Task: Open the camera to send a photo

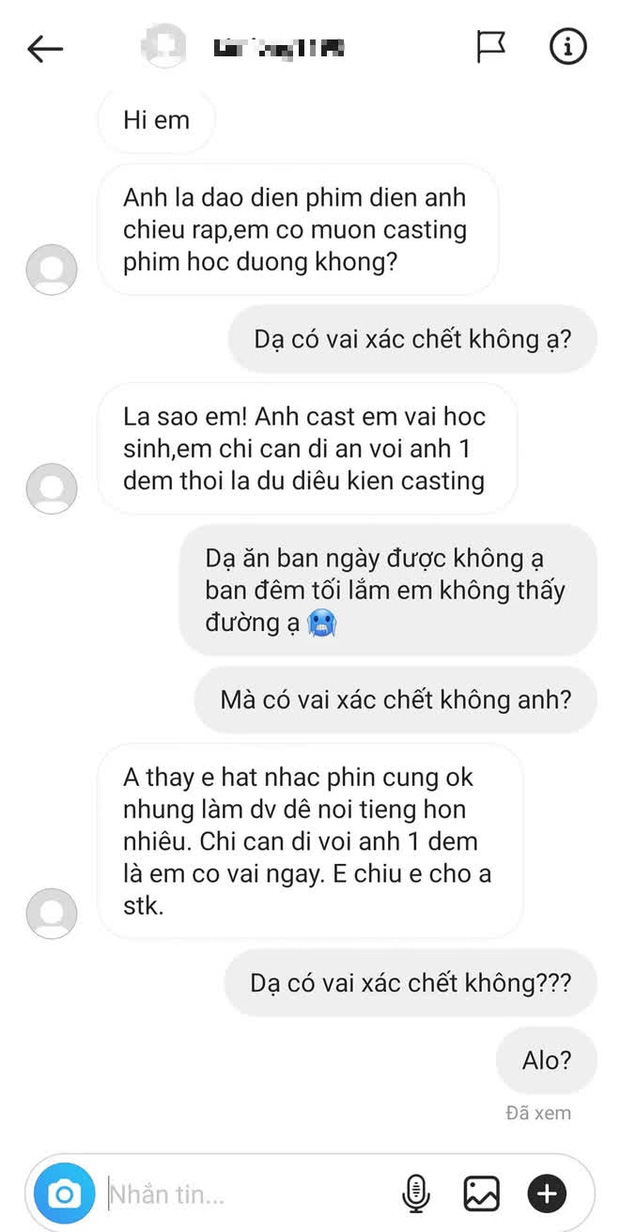Action: coord(65,1192)
